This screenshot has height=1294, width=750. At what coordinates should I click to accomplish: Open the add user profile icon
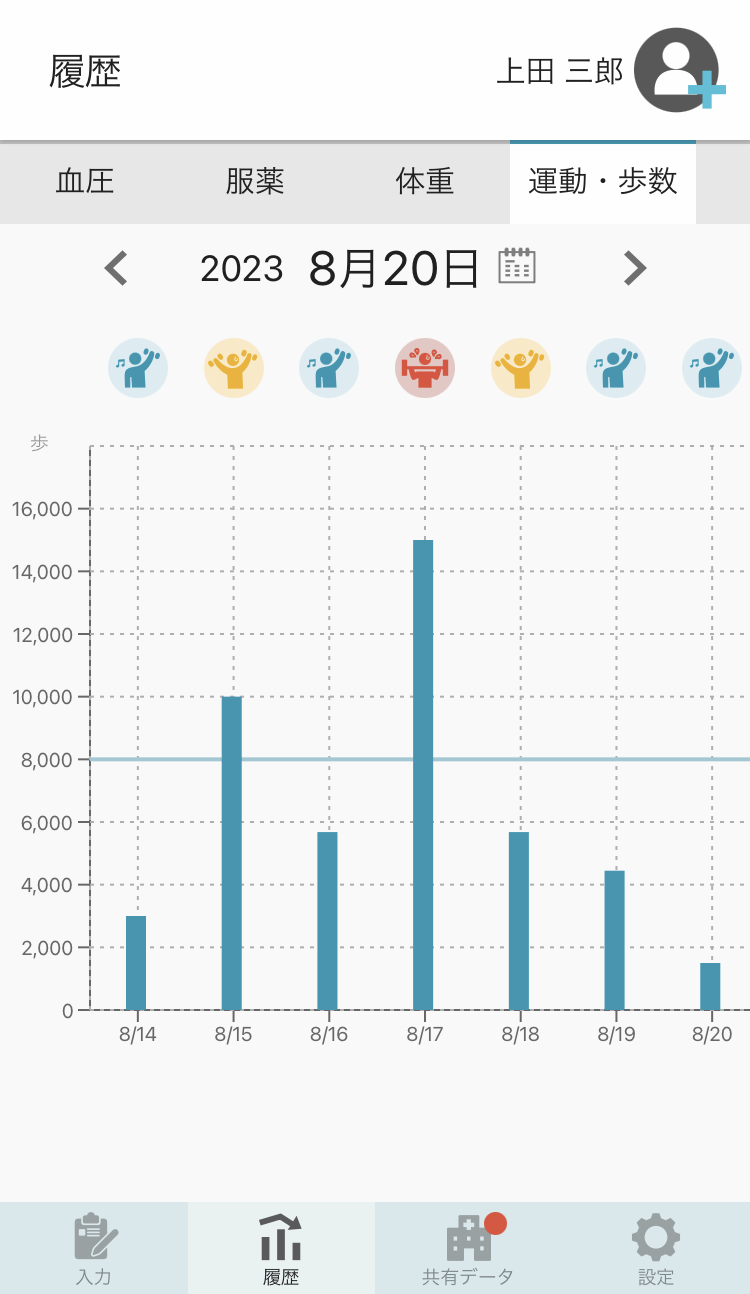click(678, 70)
